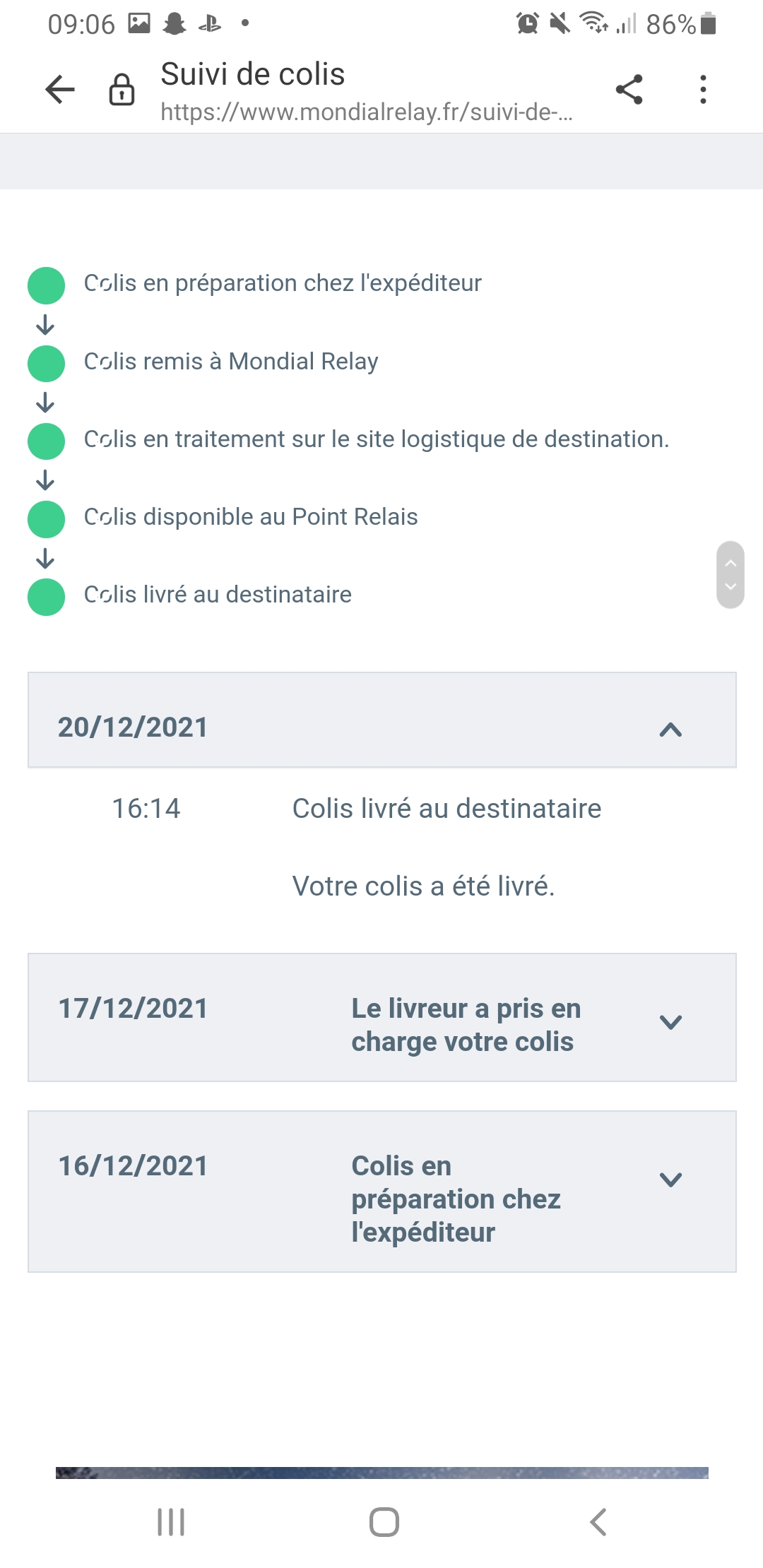Click the 'Colis livré au destinataire' text entry
Screen dimensions: 763x1568
pos(446,808)
